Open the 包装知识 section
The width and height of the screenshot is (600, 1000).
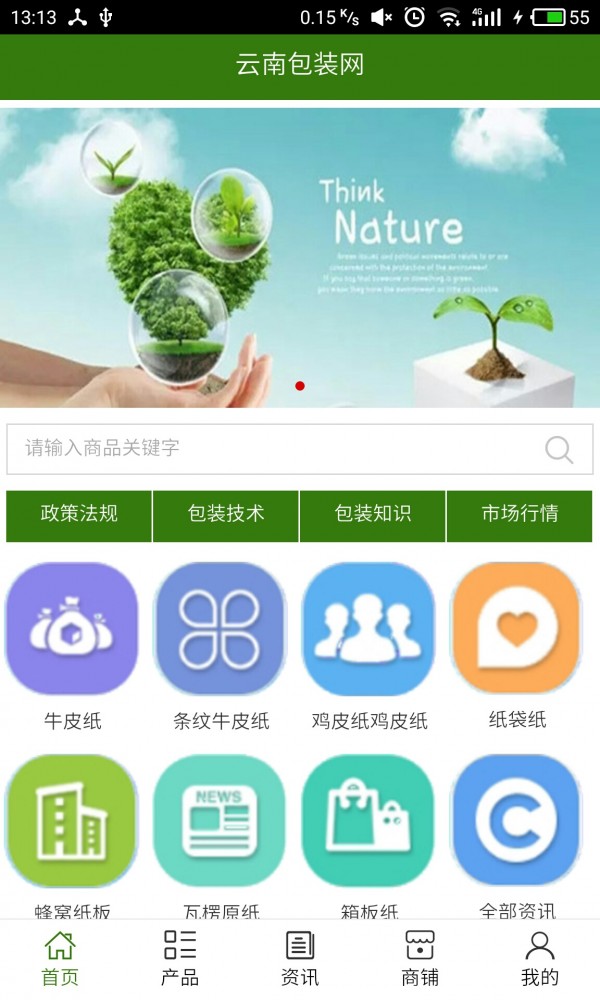pos(373,515)
